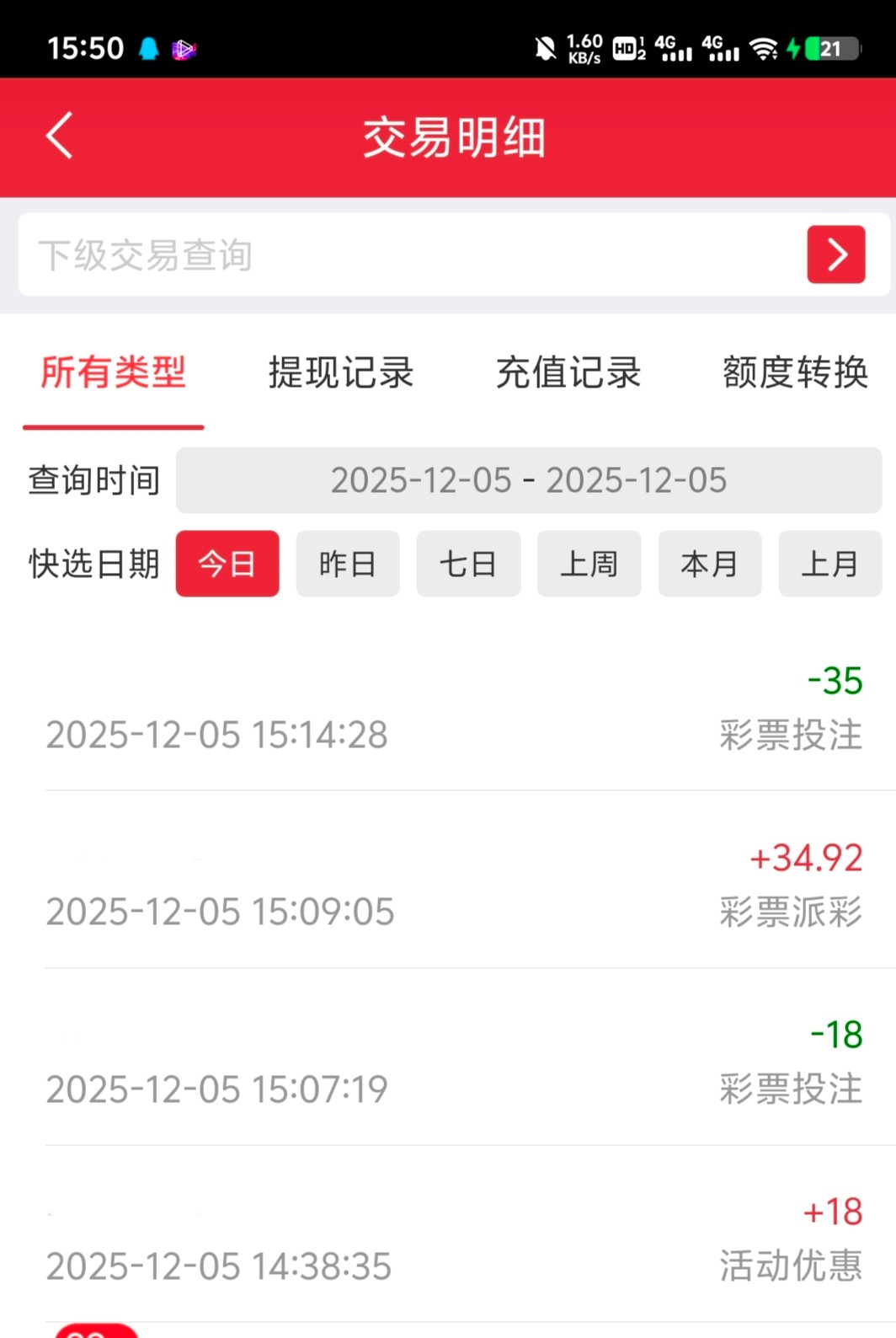The height and width of the screenshot is (1338, 896).
Task: Open the 充值记录 tab
Action: [568, 372]
